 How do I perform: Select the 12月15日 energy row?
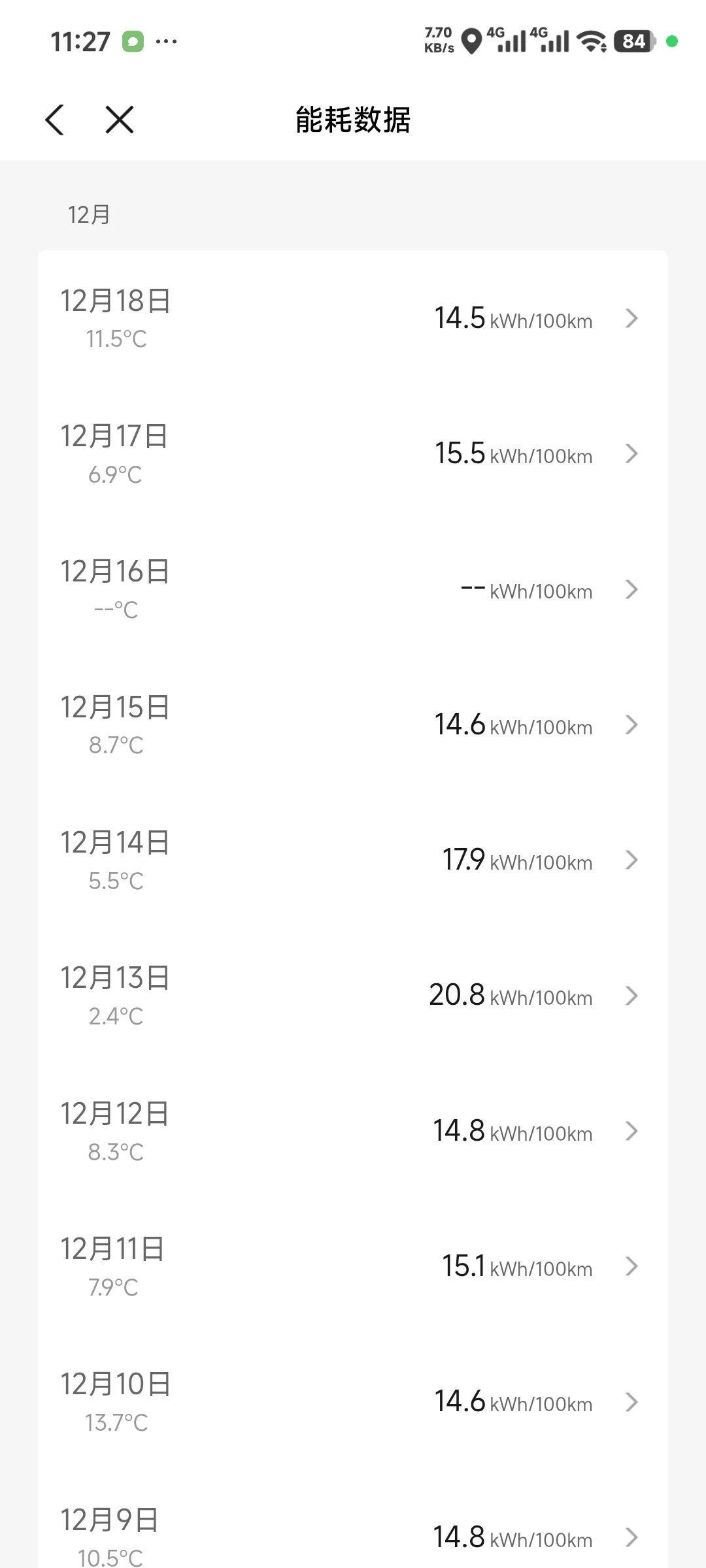coord(353,725)
